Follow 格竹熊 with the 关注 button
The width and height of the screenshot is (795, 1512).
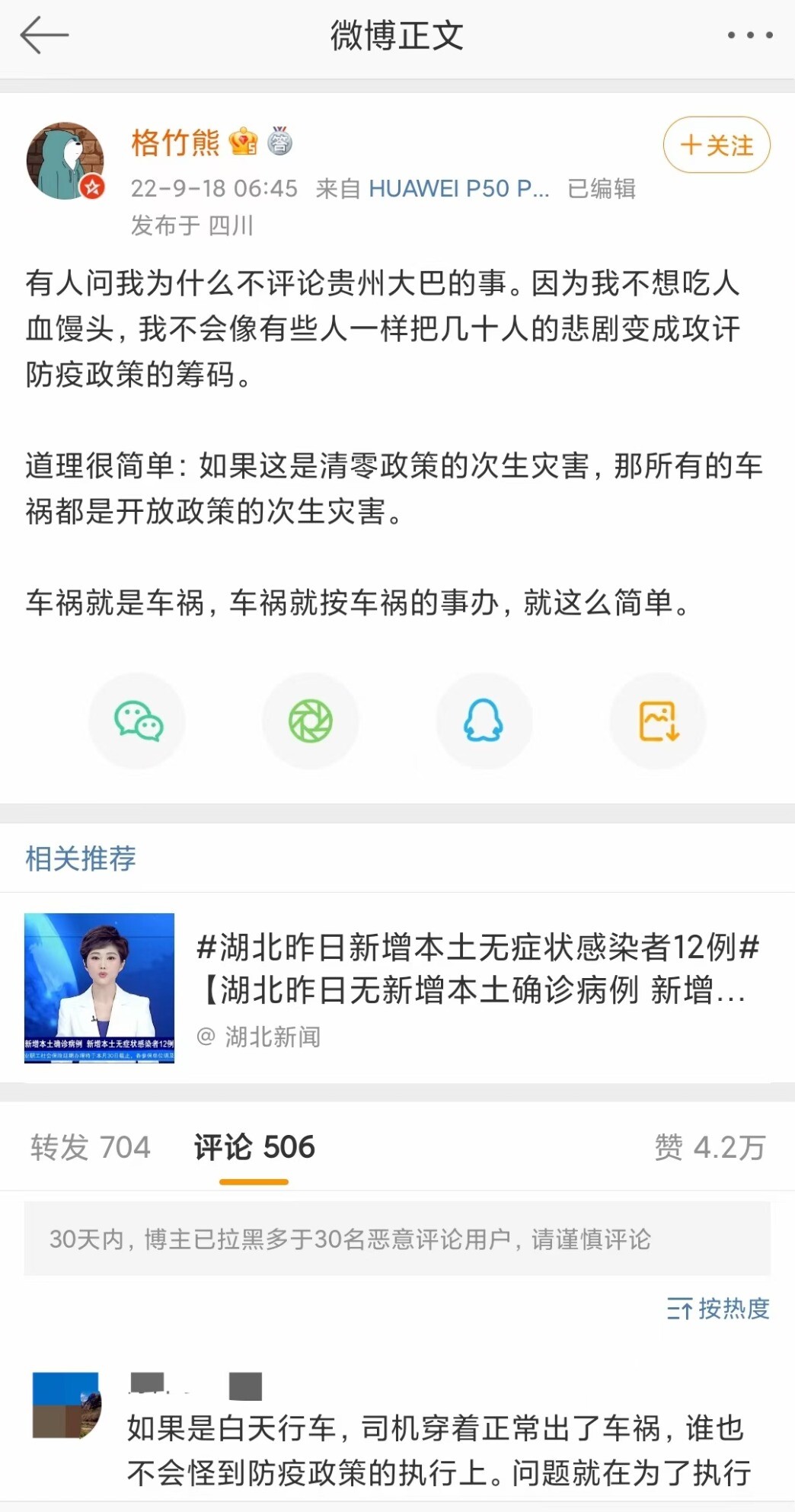(716, 145)
